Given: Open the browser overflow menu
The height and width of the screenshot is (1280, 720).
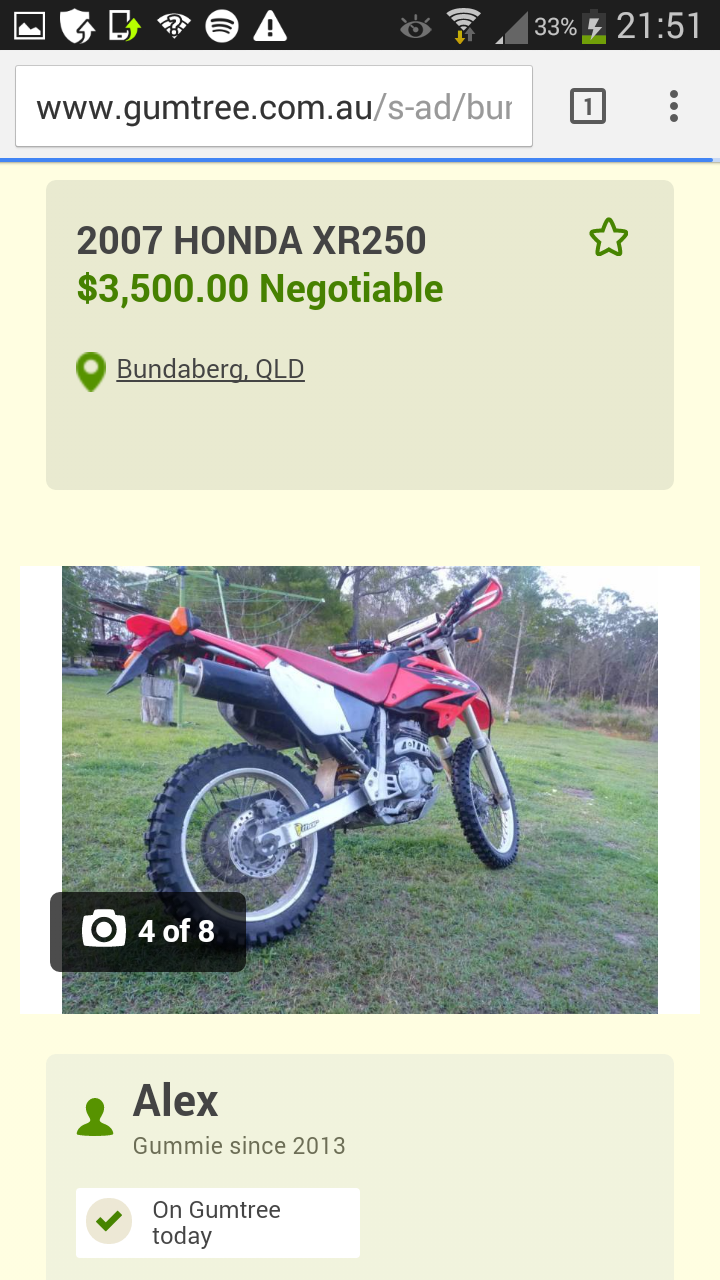Looking at the screenshot, I should 674,106.
